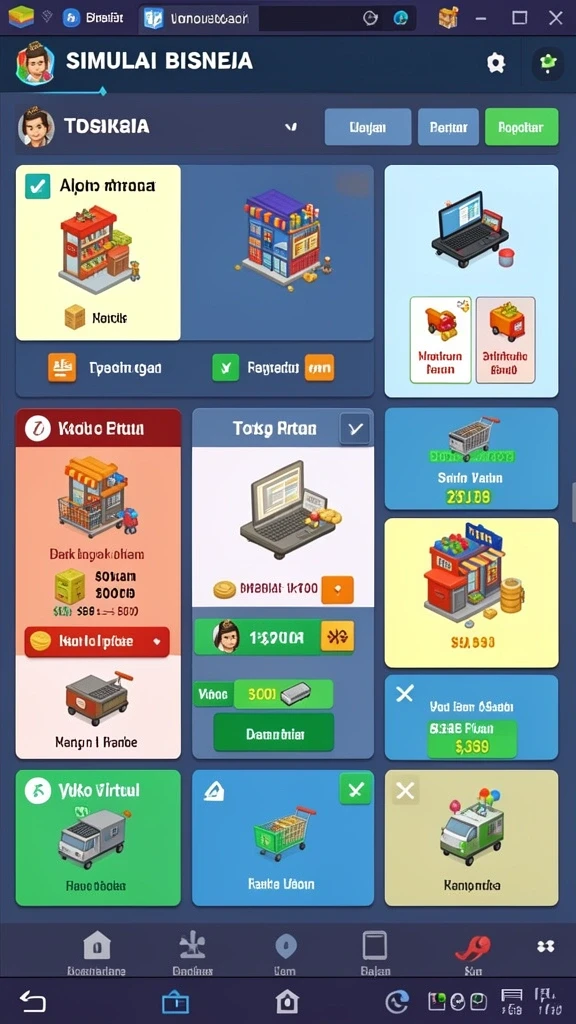Image resolution: width=576 pixels, height=1024 pixels.
Task: Open the Yuko Virtual truck card
Action: (x=98, y=838)
